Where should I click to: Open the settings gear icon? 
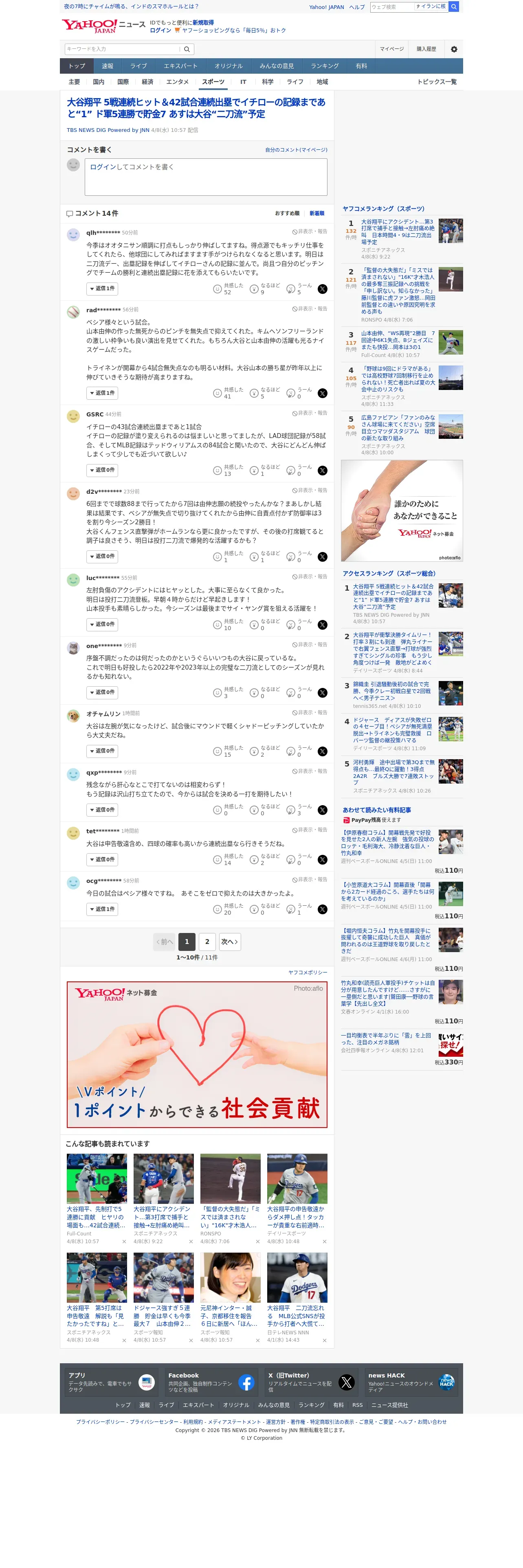coord(454,49)
